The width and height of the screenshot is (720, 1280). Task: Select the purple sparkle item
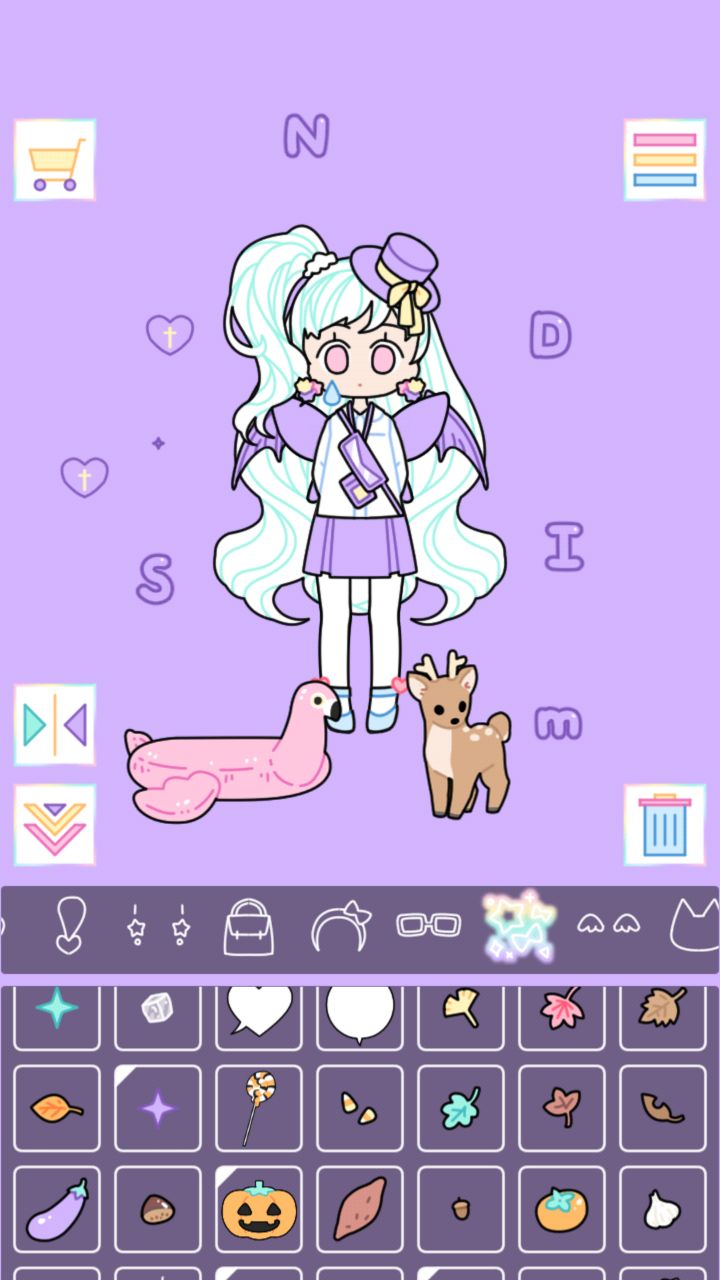158,1107
